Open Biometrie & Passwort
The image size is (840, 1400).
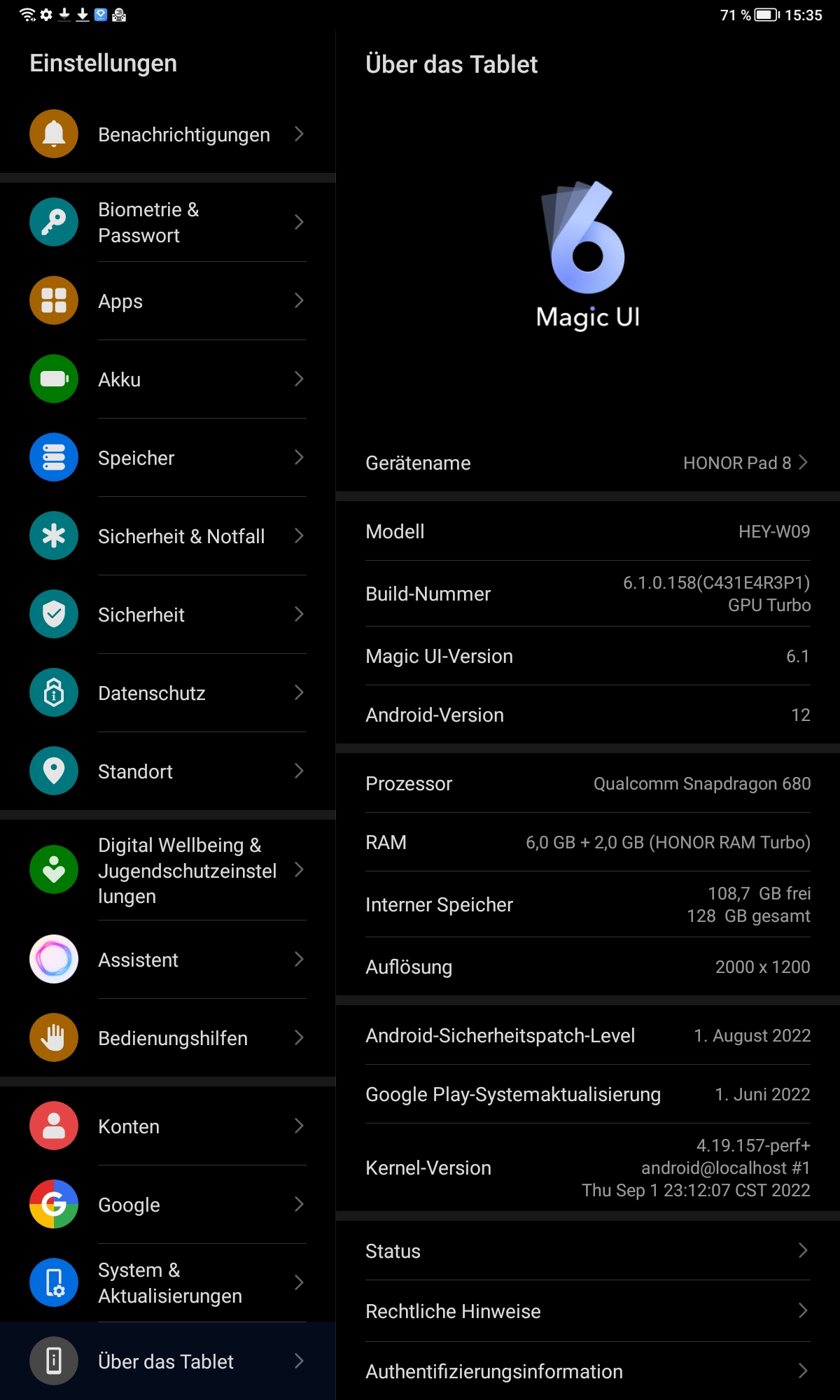[168, 222]
